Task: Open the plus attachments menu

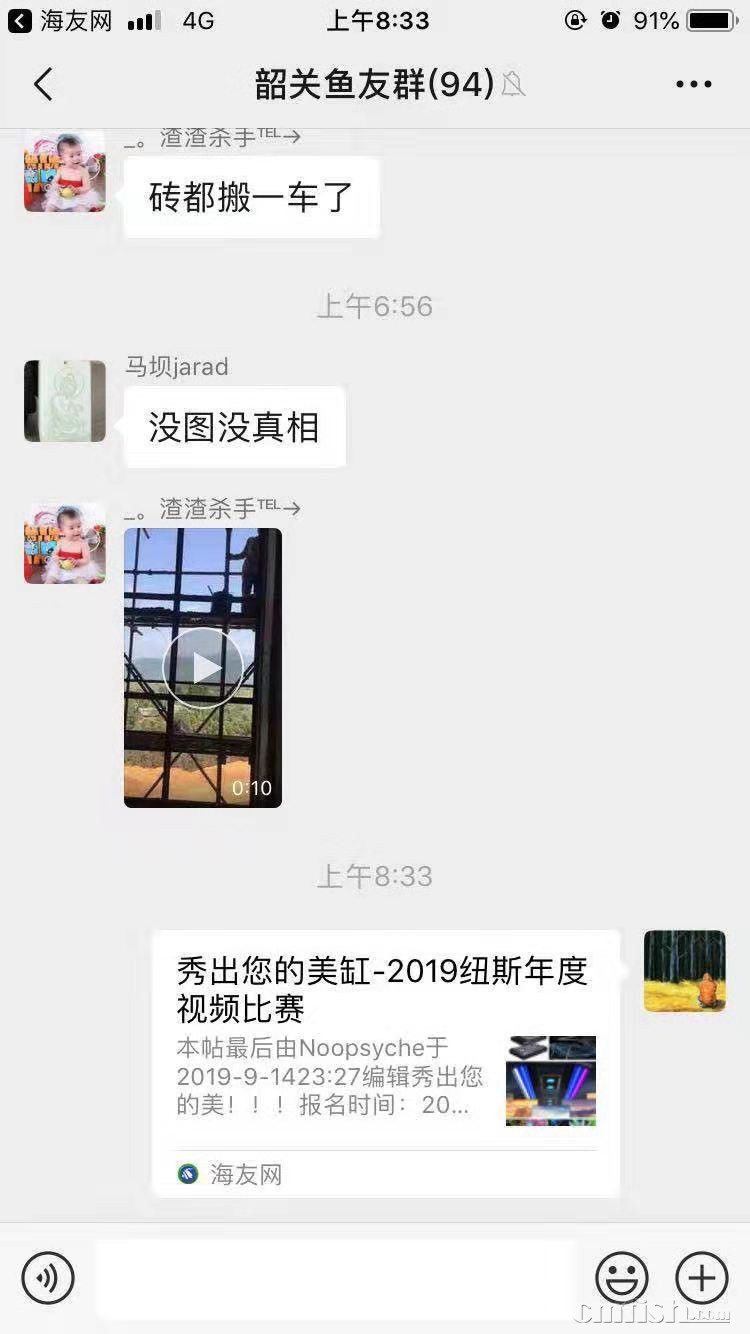Action: coord(702,1277)
